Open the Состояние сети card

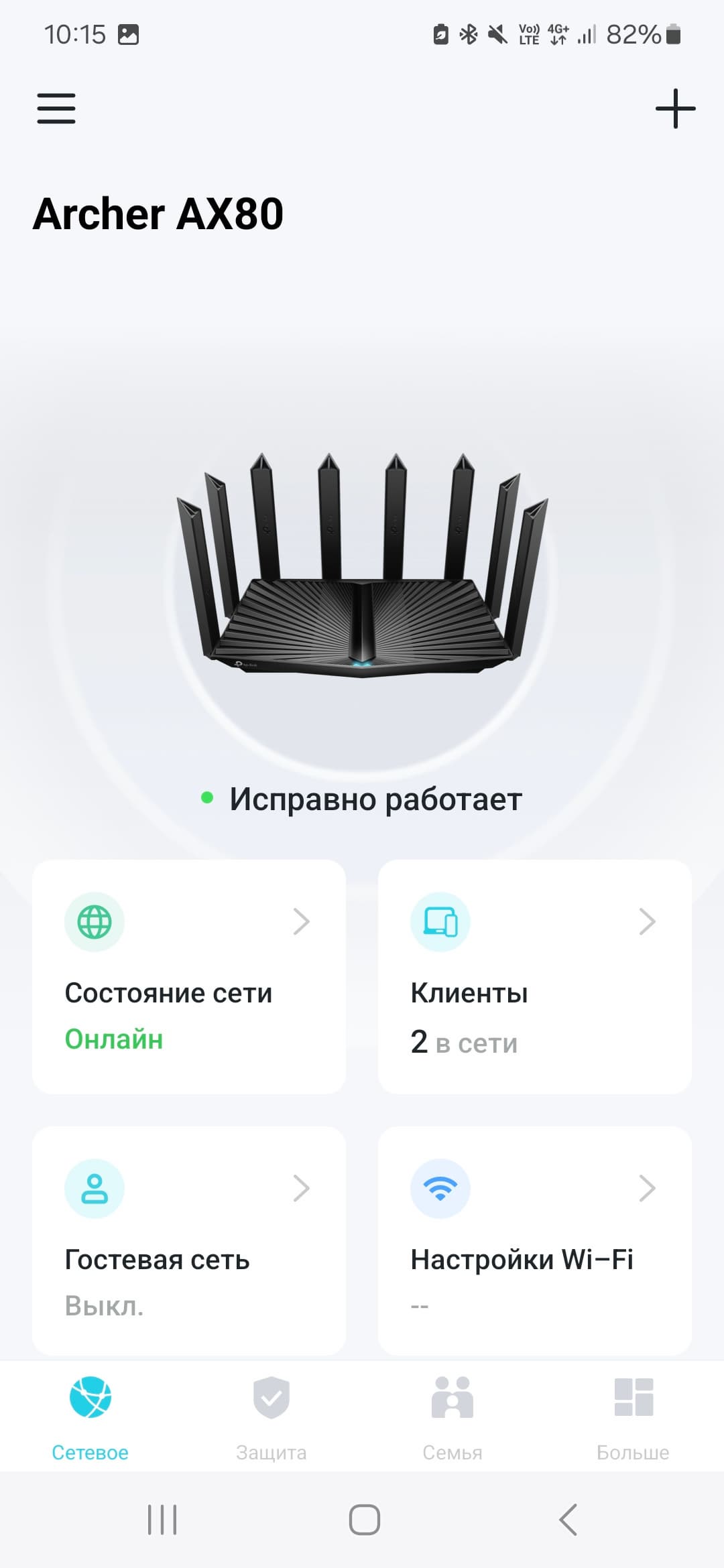coord(189,976)
